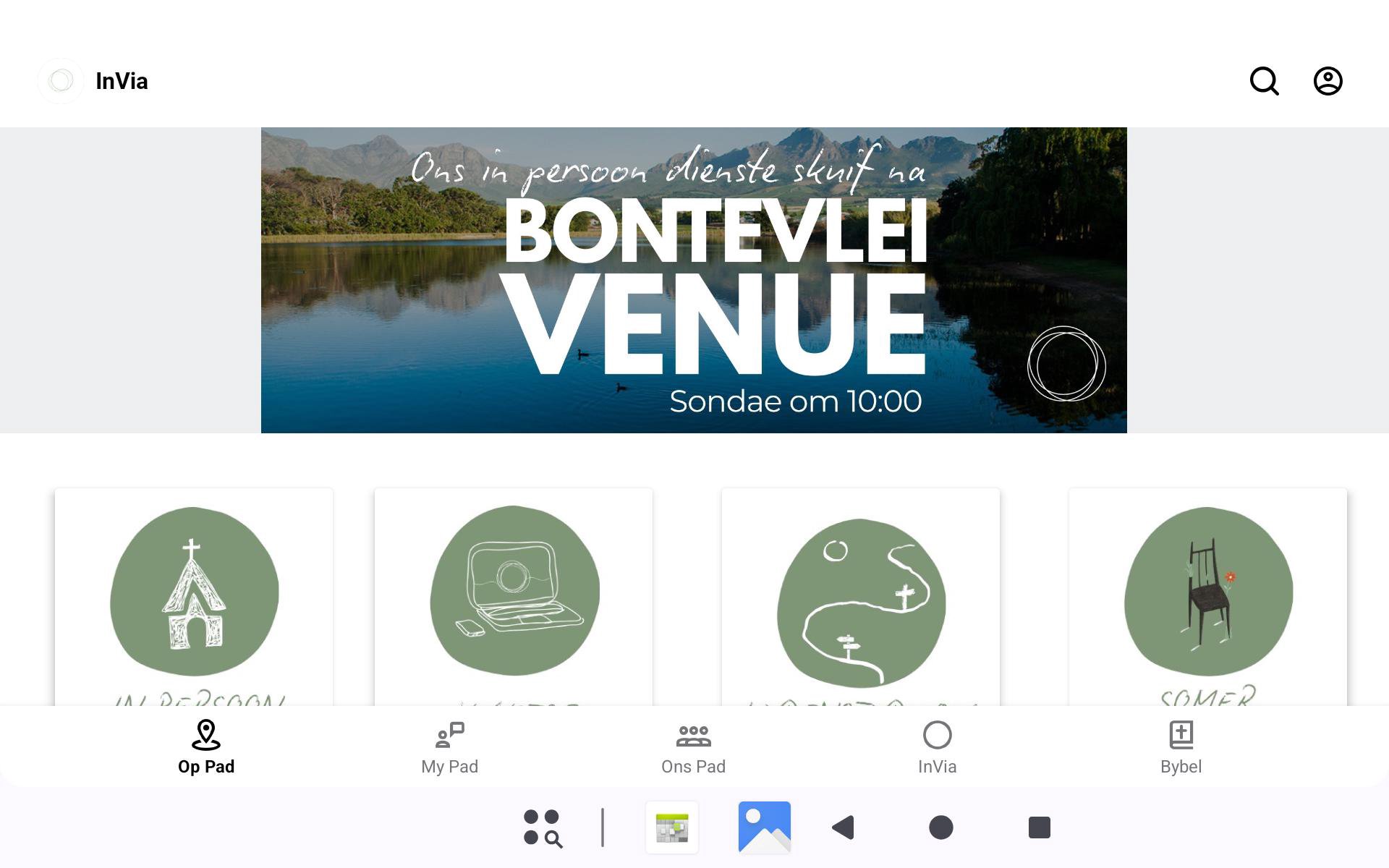
Task: Select the Op Pad tab
Action: 206,747
